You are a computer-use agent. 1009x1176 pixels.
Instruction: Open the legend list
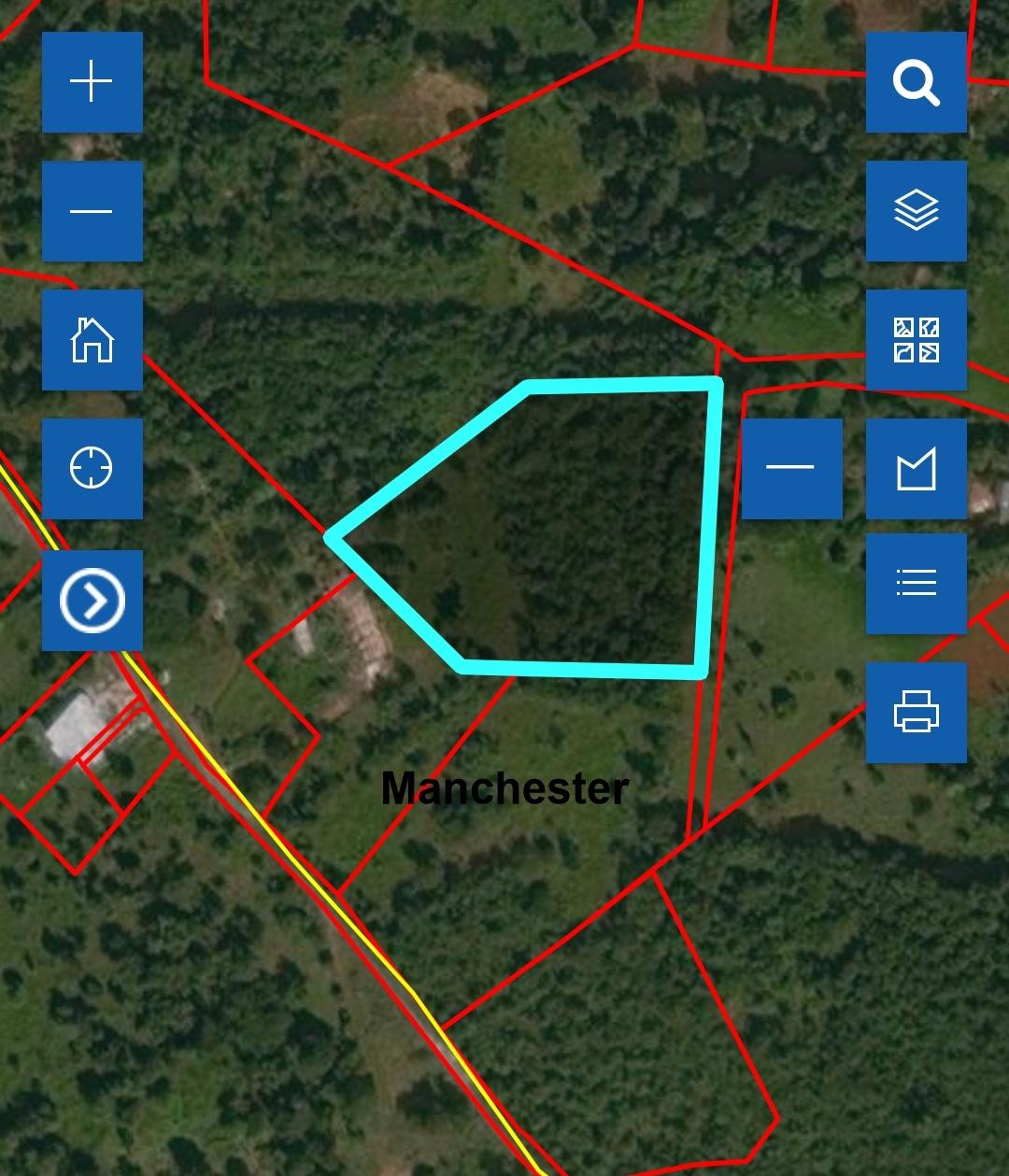[x=916, y=584]
